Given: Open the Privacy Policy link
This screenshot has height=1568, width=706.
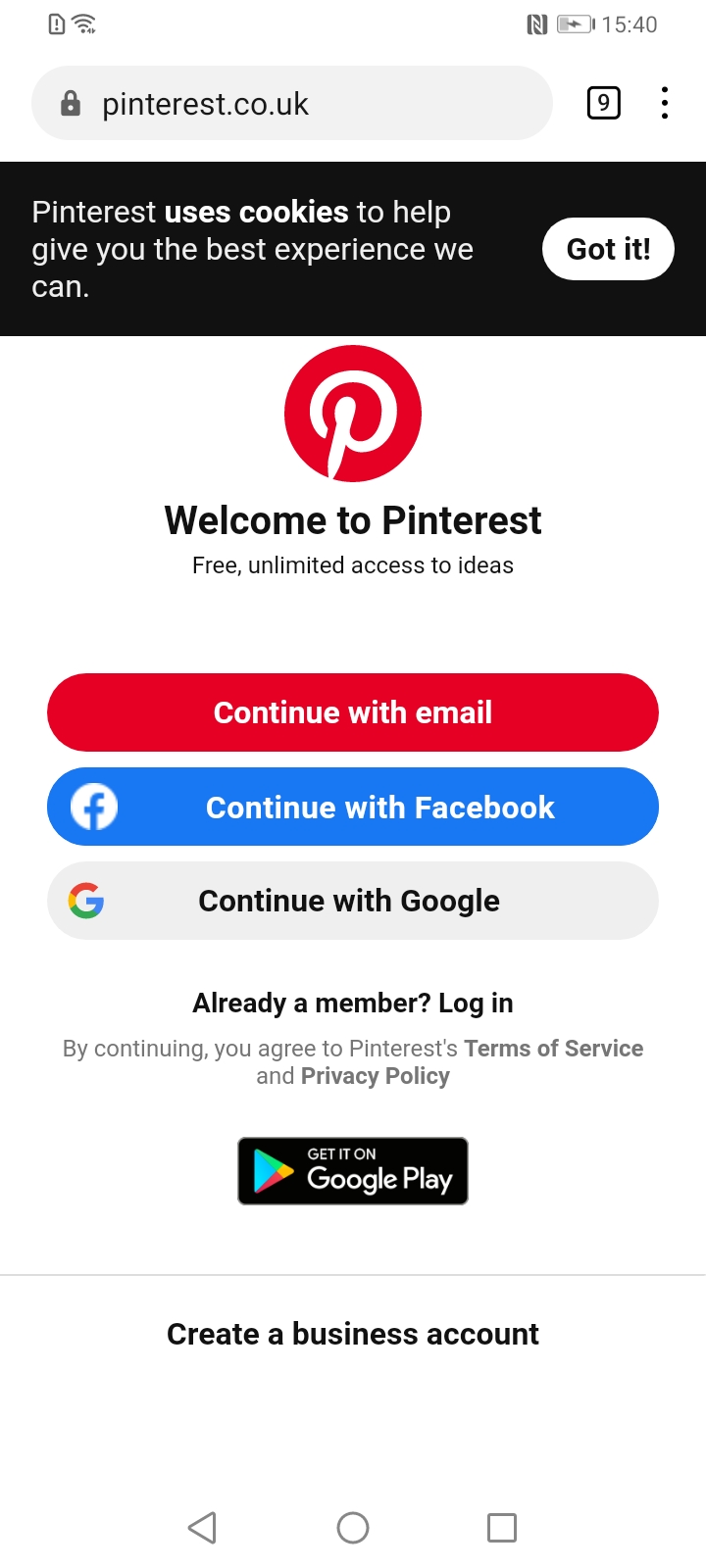Looking at the screenshot, I should point(376,1076).
